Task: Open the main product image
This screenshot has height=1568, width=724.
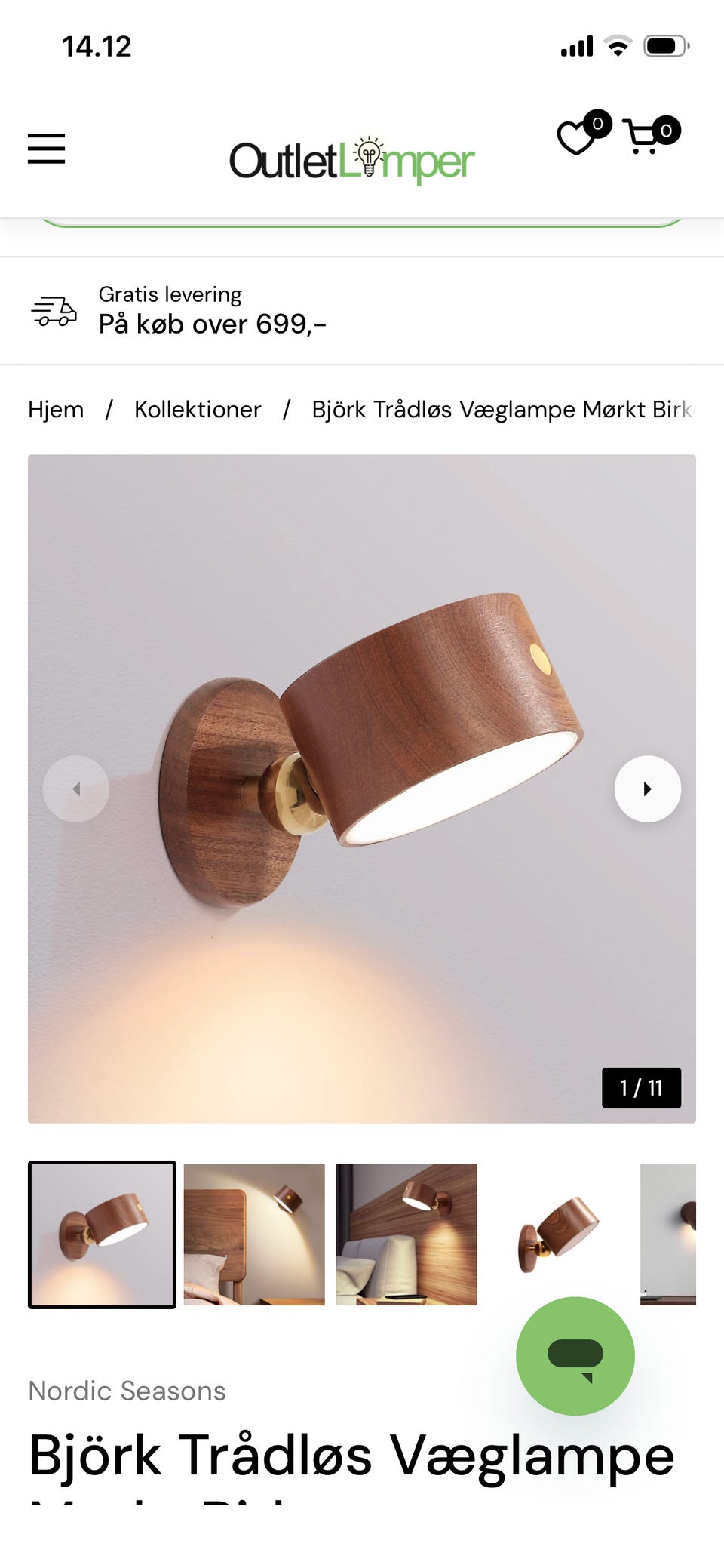Action: click(x=362, y=789)
